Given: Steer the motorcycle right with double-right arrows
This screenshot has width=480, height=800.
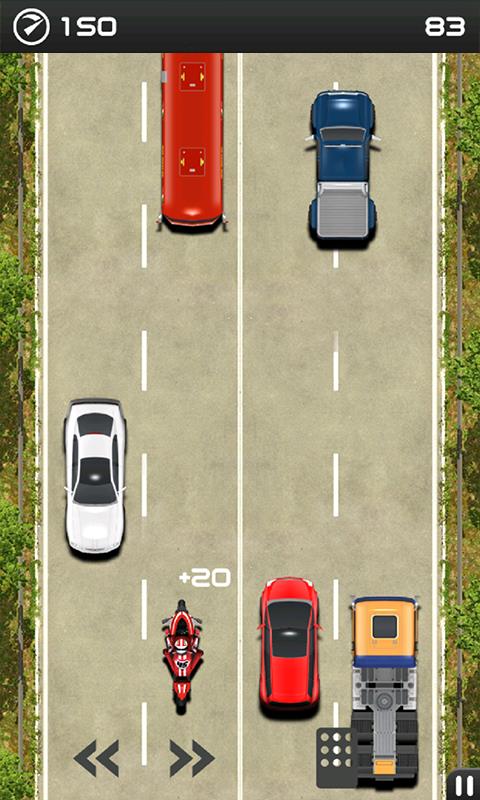Looking at the screenshot, I should (192, 758).
